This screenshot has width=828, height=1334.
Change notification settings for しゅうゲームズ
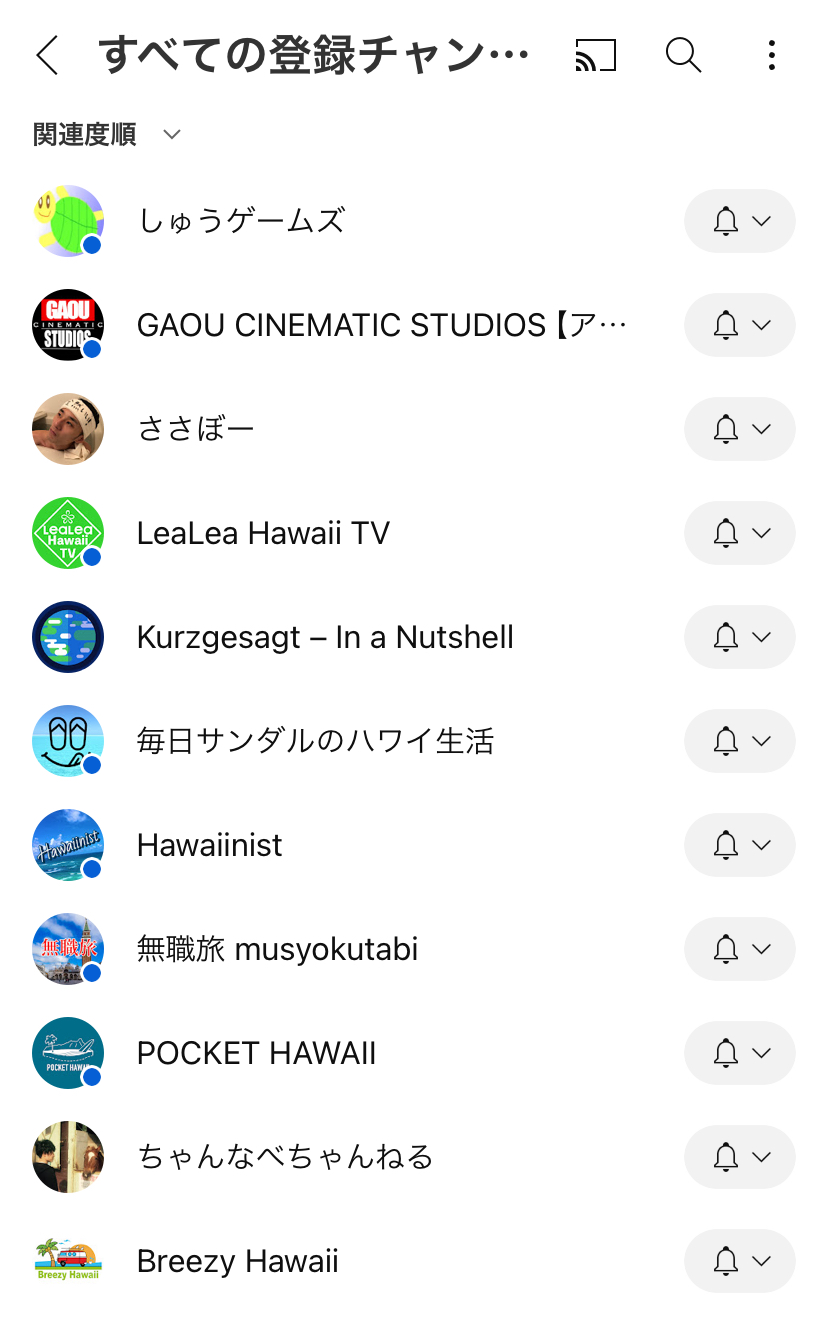point(740,221)
